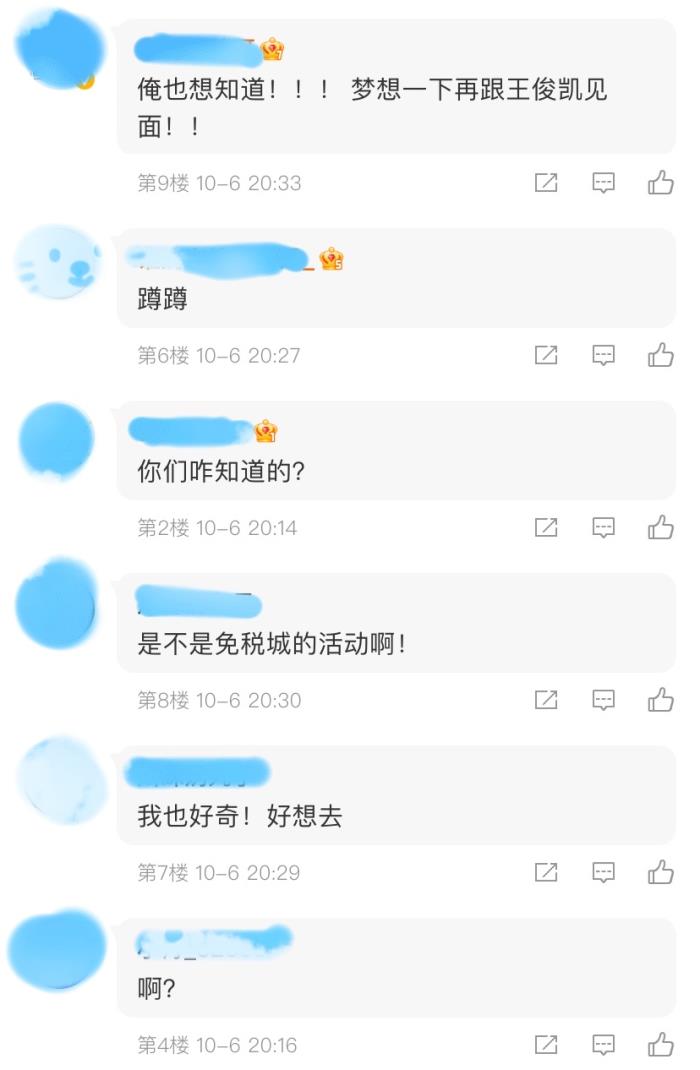
Task: Reply to the 第2楼 comment
Action: (603, 528)
